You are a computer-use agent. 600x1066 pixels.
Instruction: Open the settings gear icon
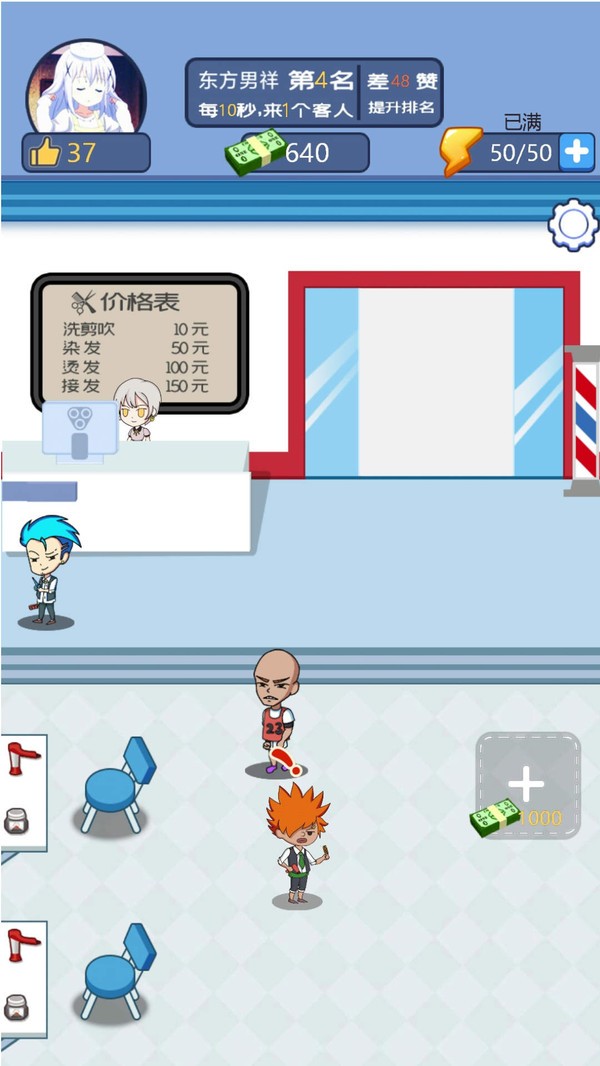[573, 227]
